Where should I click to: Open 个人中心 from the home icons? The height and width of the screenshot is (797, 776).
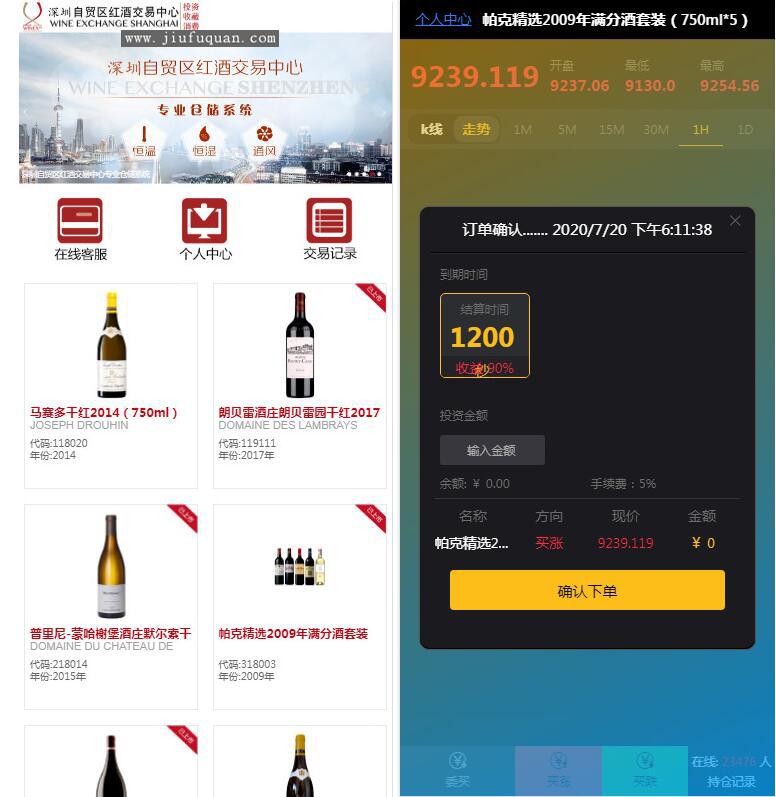click(x=205, y=229)
